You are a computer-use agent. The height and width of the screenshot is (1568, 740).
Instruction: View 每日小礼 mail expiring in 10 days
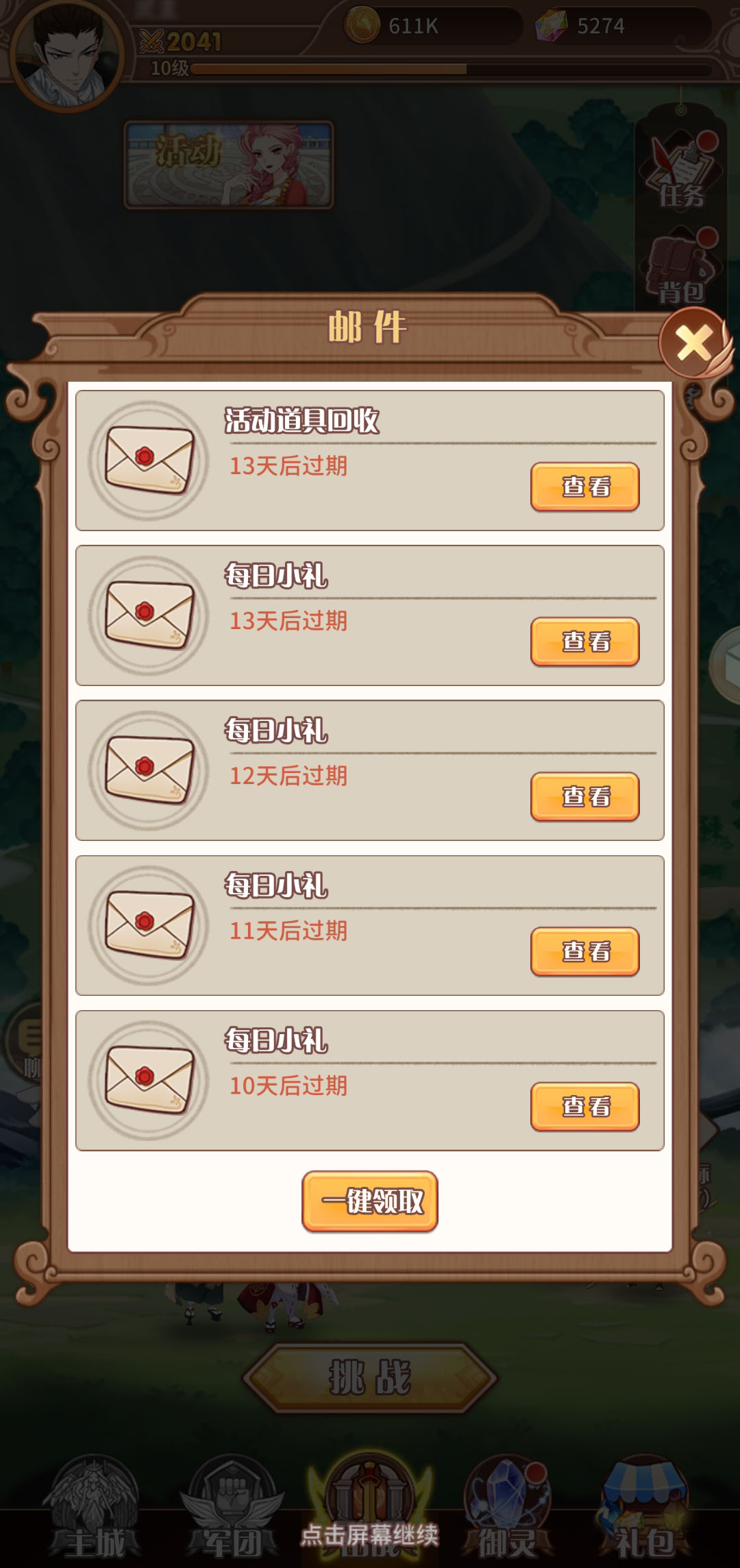pos(584,1106)
